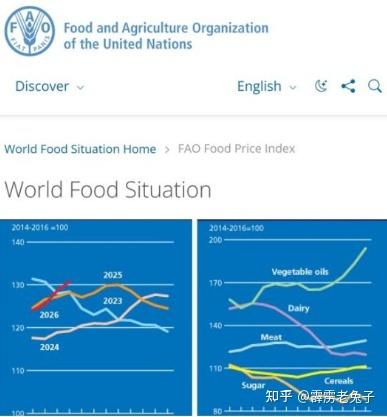This screenshot has height=417, width=387.
Task: Open the search magnifier
Action: tap(375, 86)
